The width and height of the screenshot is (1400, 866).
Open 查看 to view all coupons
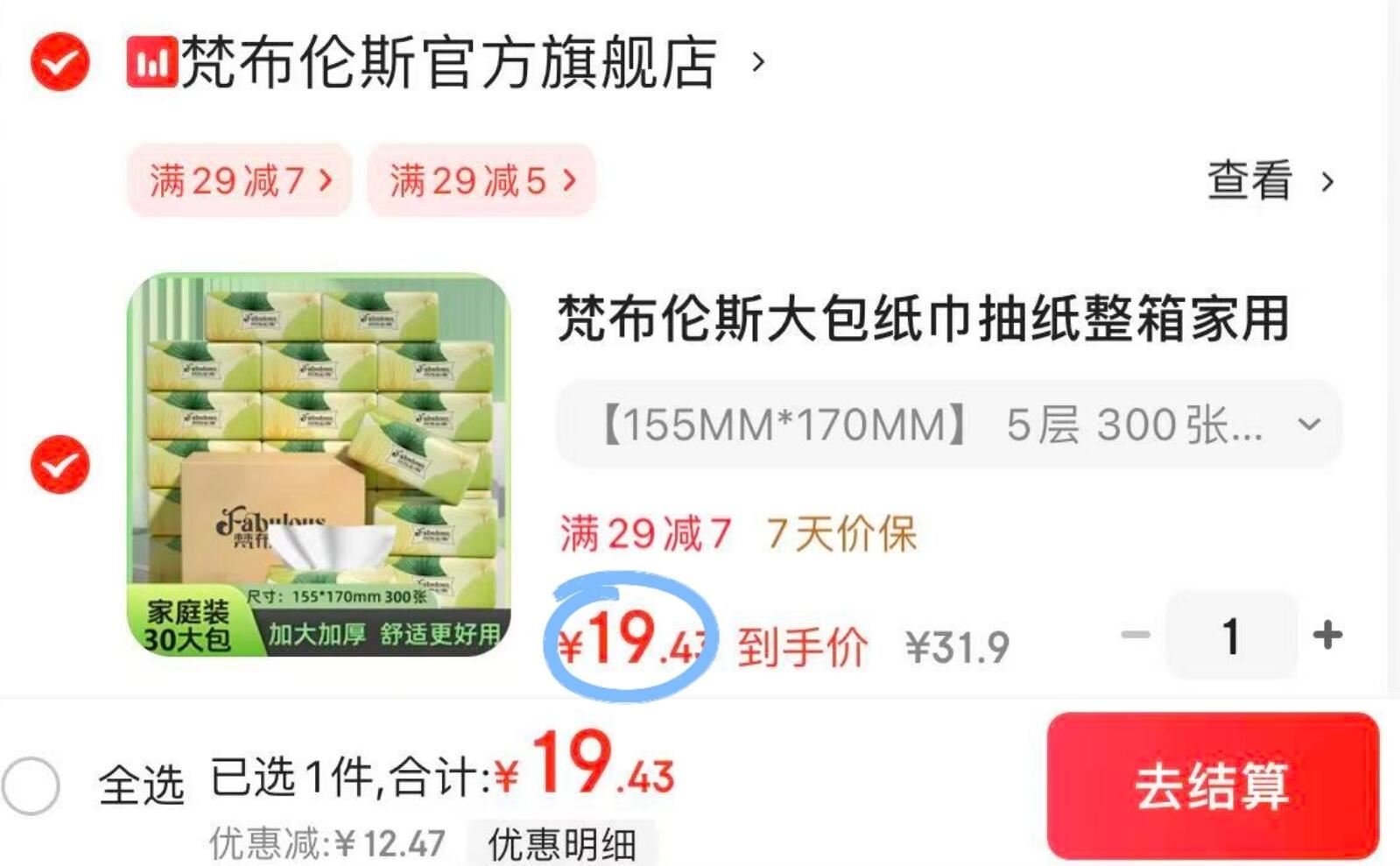pyautogui.click(x=1270, y=180)
